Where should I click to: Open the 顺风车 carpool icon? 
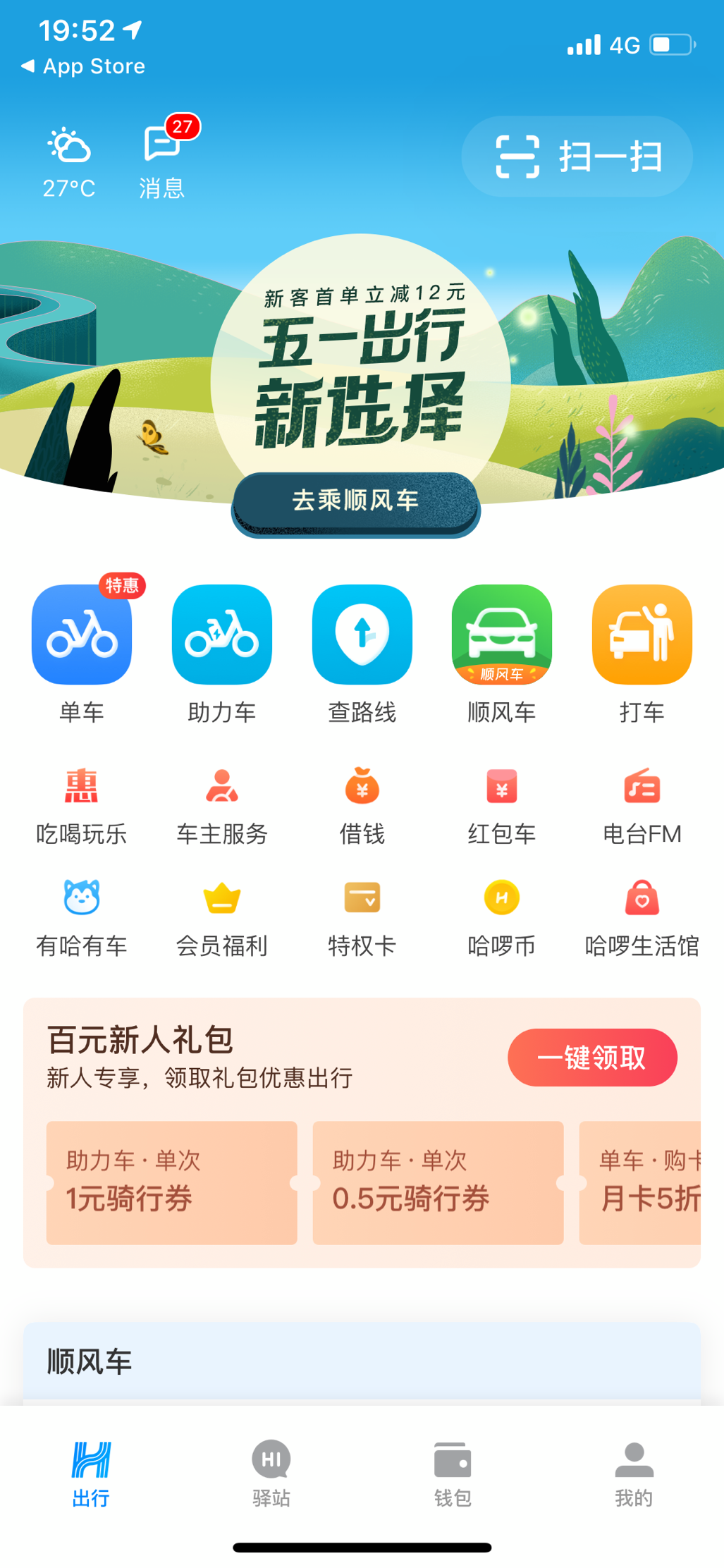pyautogui.click(x=501, y=635)
